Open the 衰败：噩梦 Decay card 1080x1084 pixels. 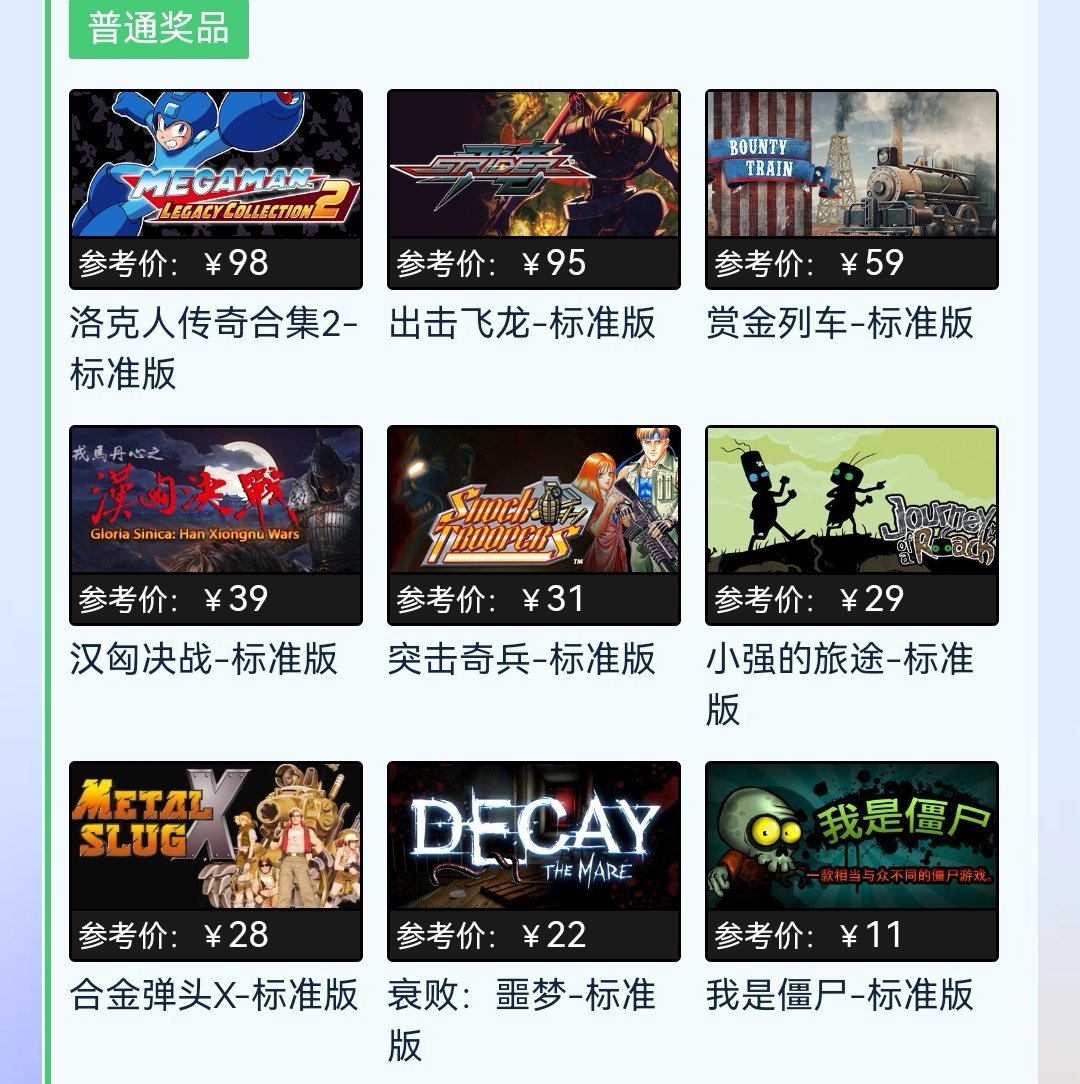tap(533, 837)
